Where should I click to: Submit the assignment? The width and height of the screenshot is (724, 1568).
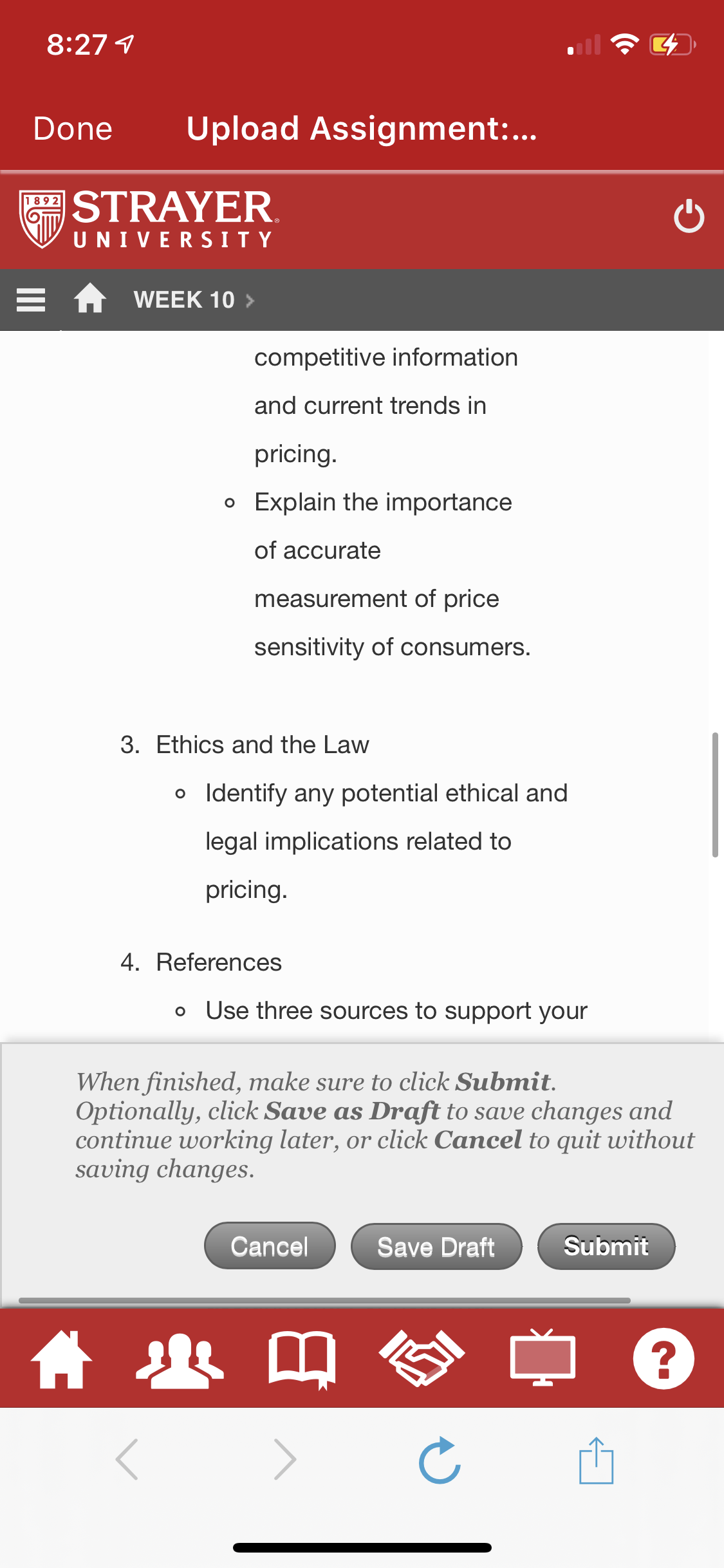[x=606, y=1247]
